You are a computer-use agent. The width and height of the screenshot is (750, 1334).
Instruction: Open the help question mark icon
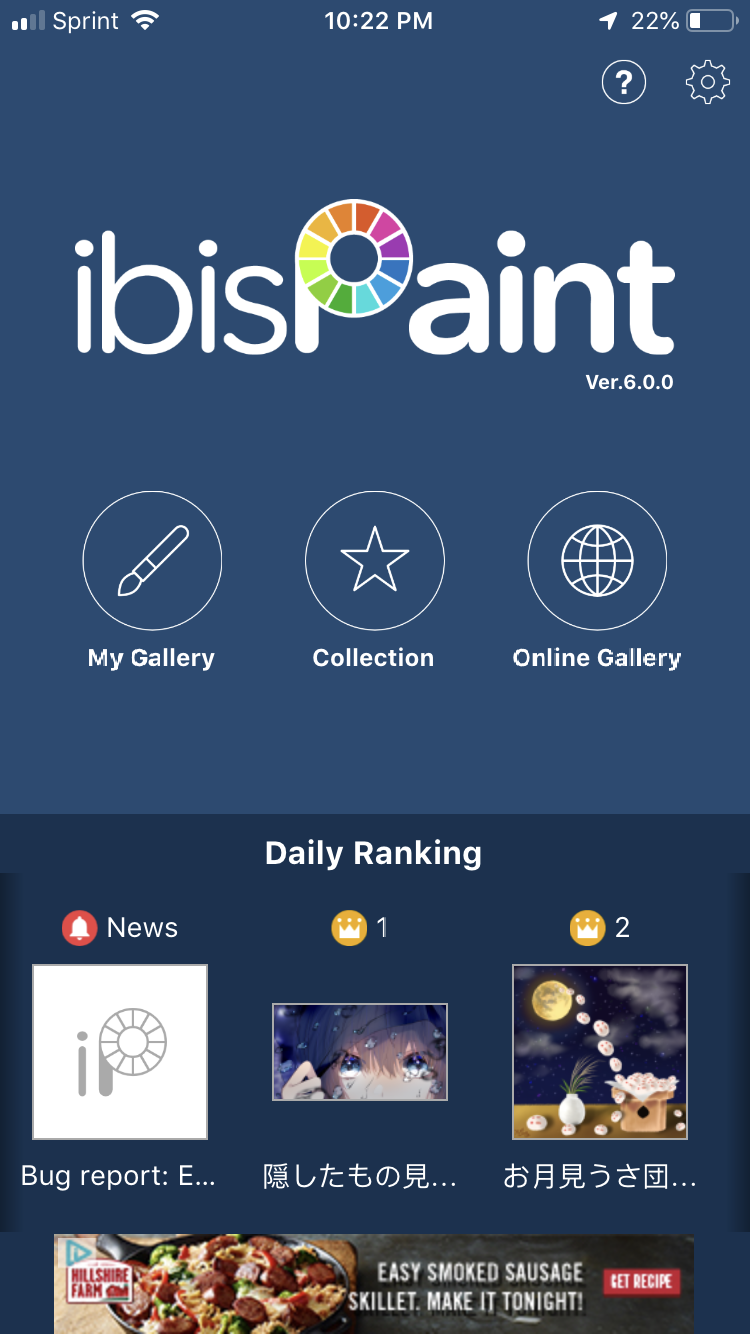[624, 82]
